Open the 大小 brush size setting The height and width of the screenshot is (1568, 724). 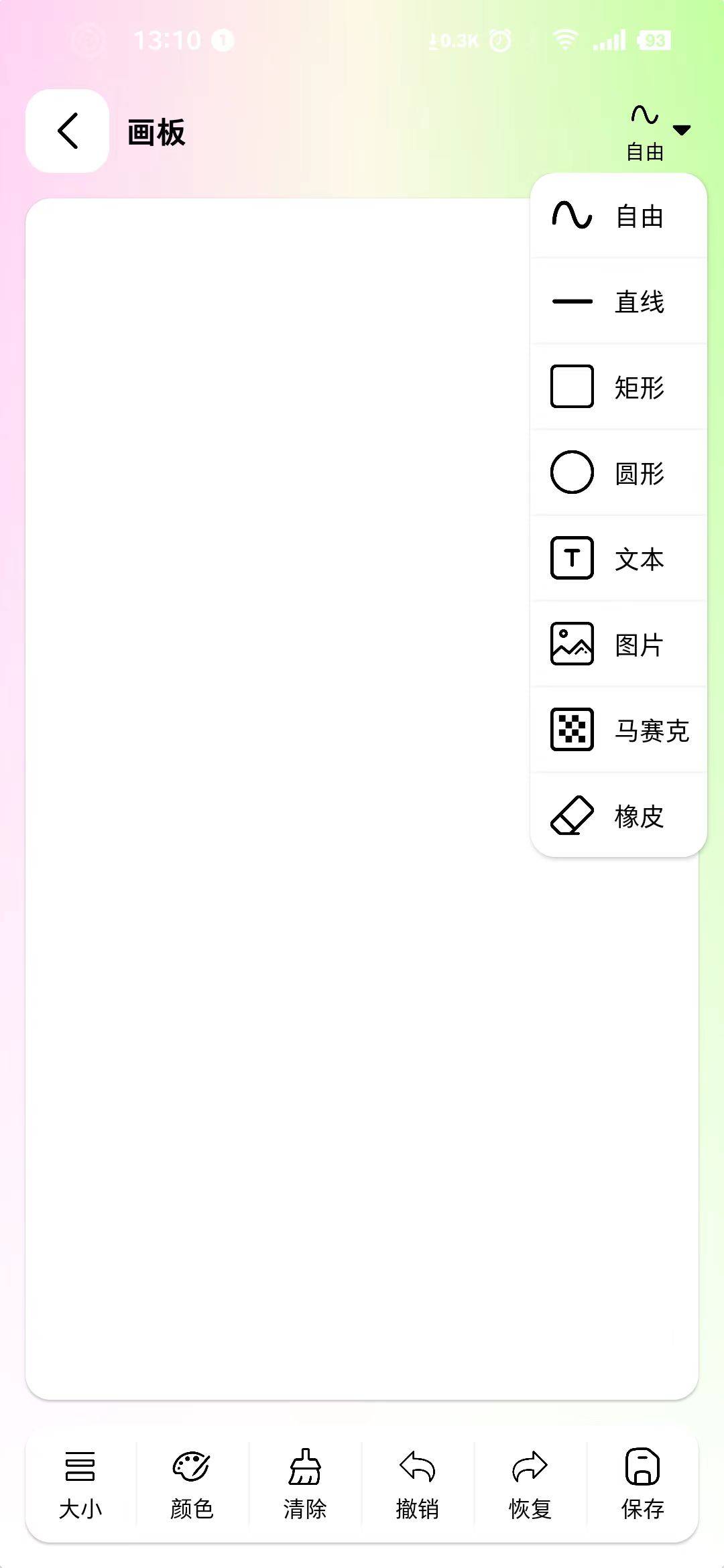click(x=80, y=1484)
